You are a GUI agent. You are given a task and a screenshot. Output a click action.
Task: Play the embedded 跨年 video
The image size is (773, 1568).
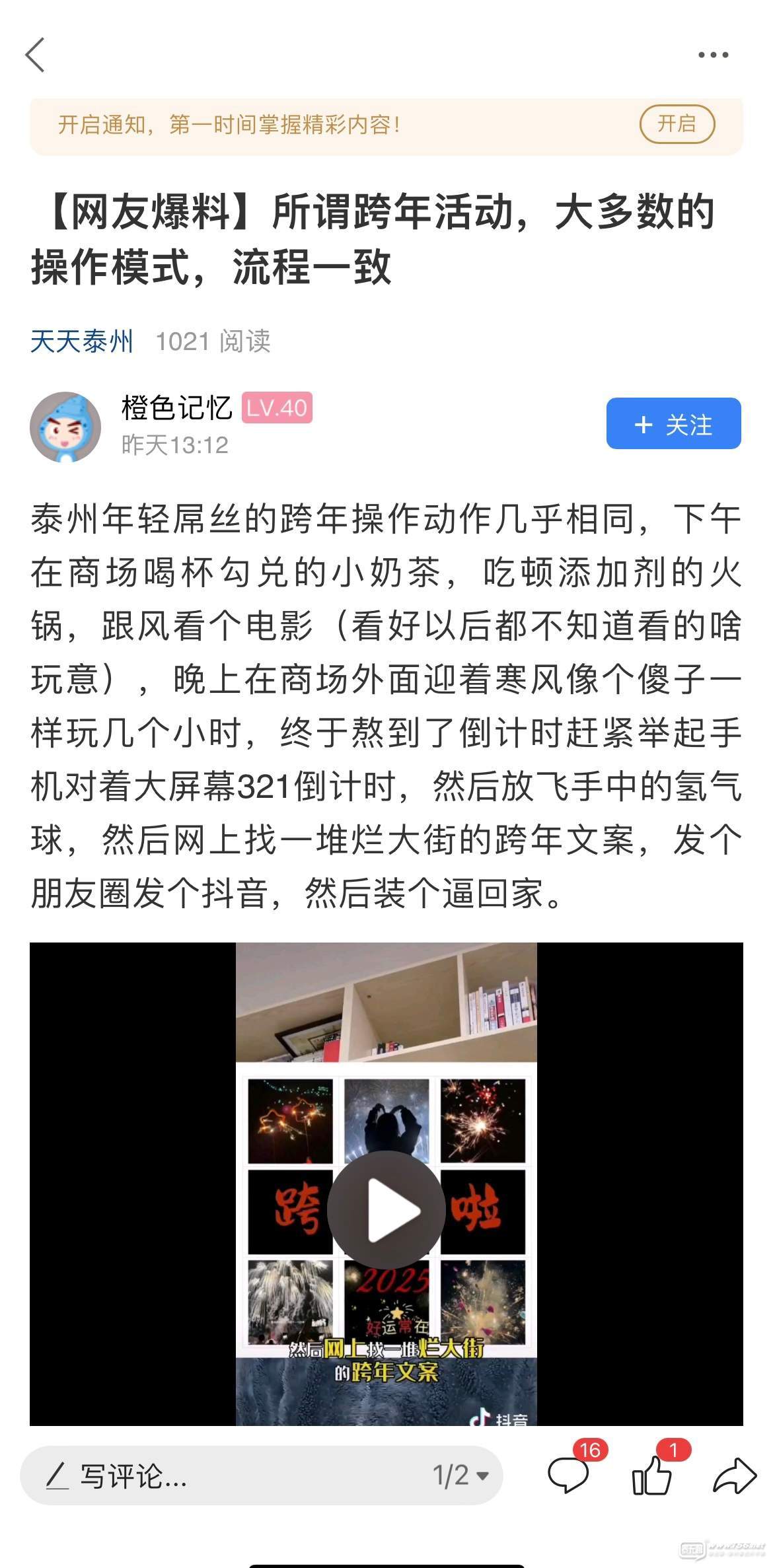click(386, 1210)
